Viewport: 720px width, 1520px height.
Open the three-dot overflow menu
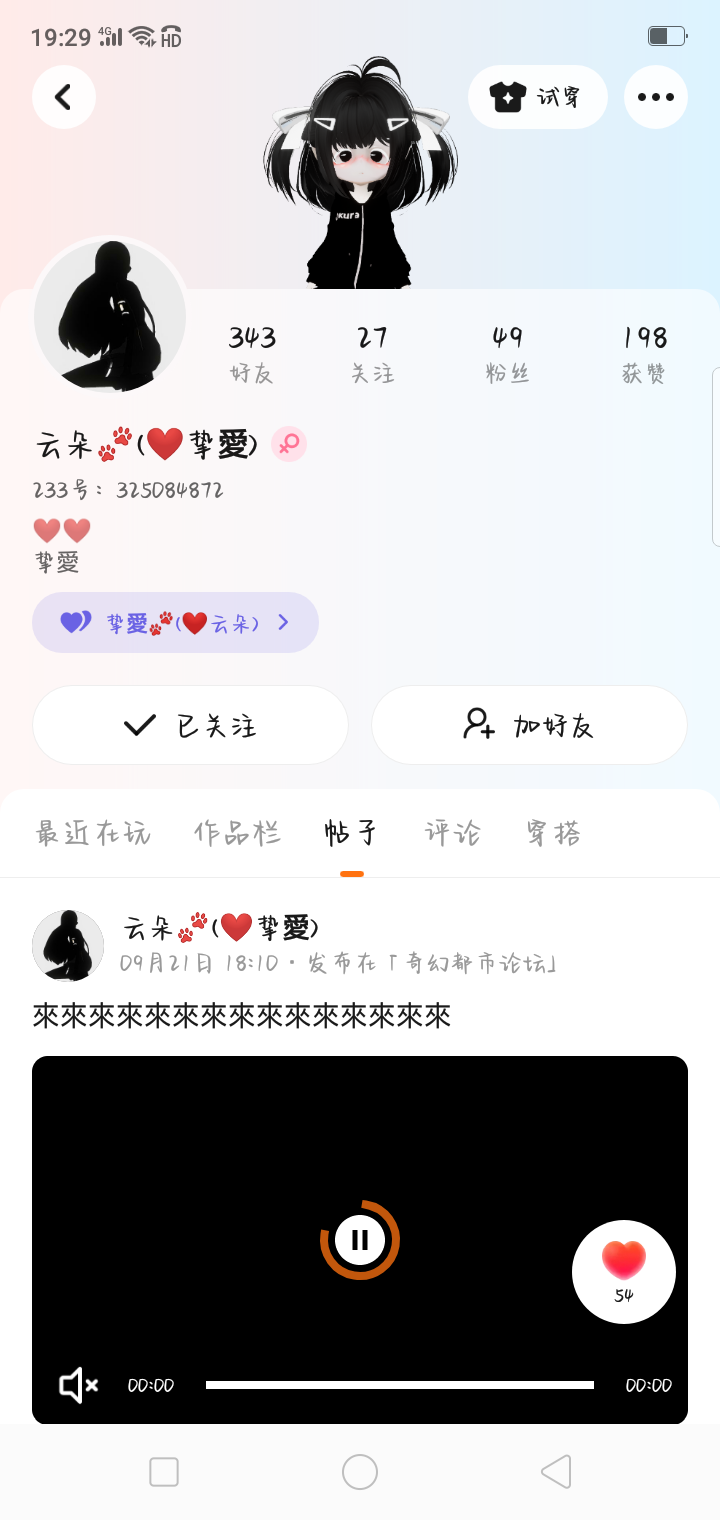[x=656, y=97]
